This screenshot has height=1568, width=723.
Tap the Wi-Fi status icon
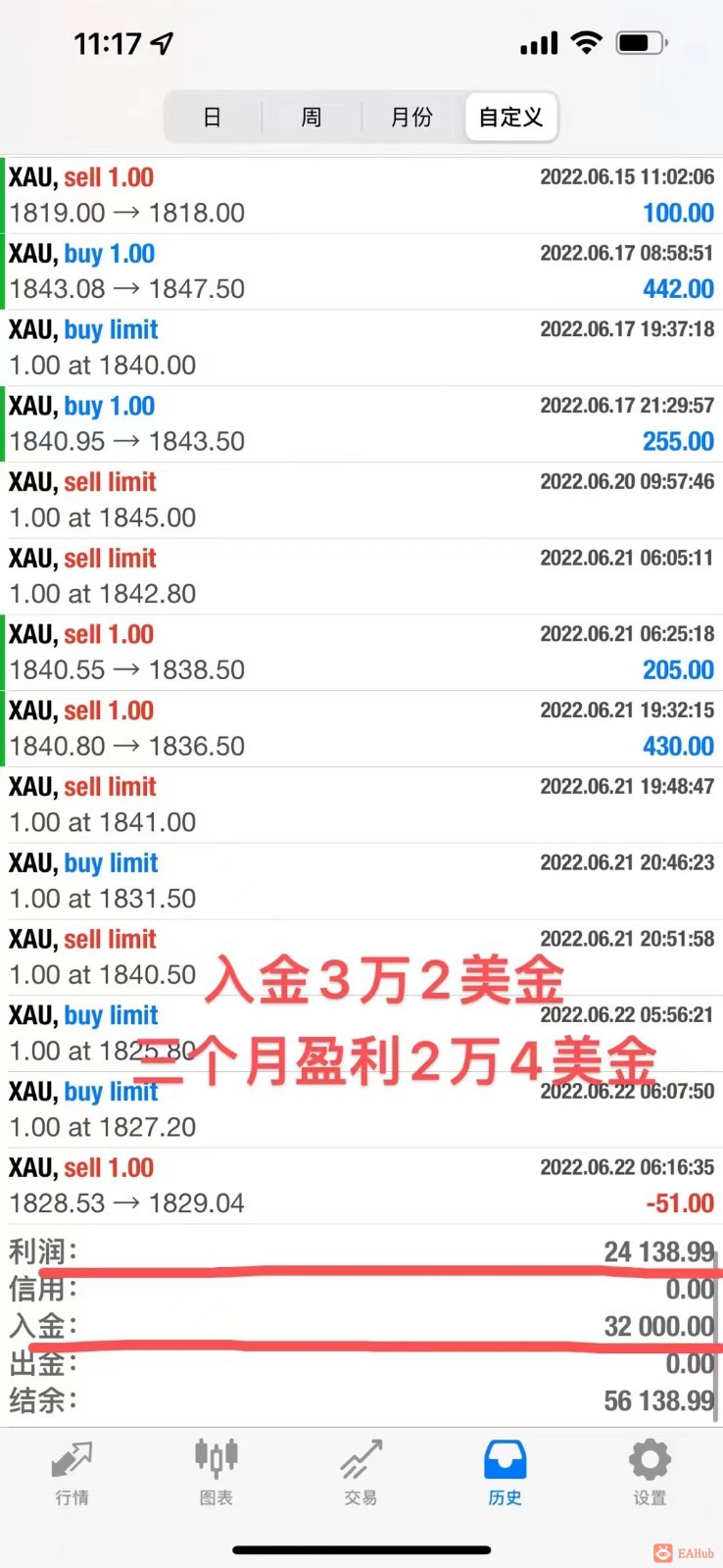tap(585, 41)
